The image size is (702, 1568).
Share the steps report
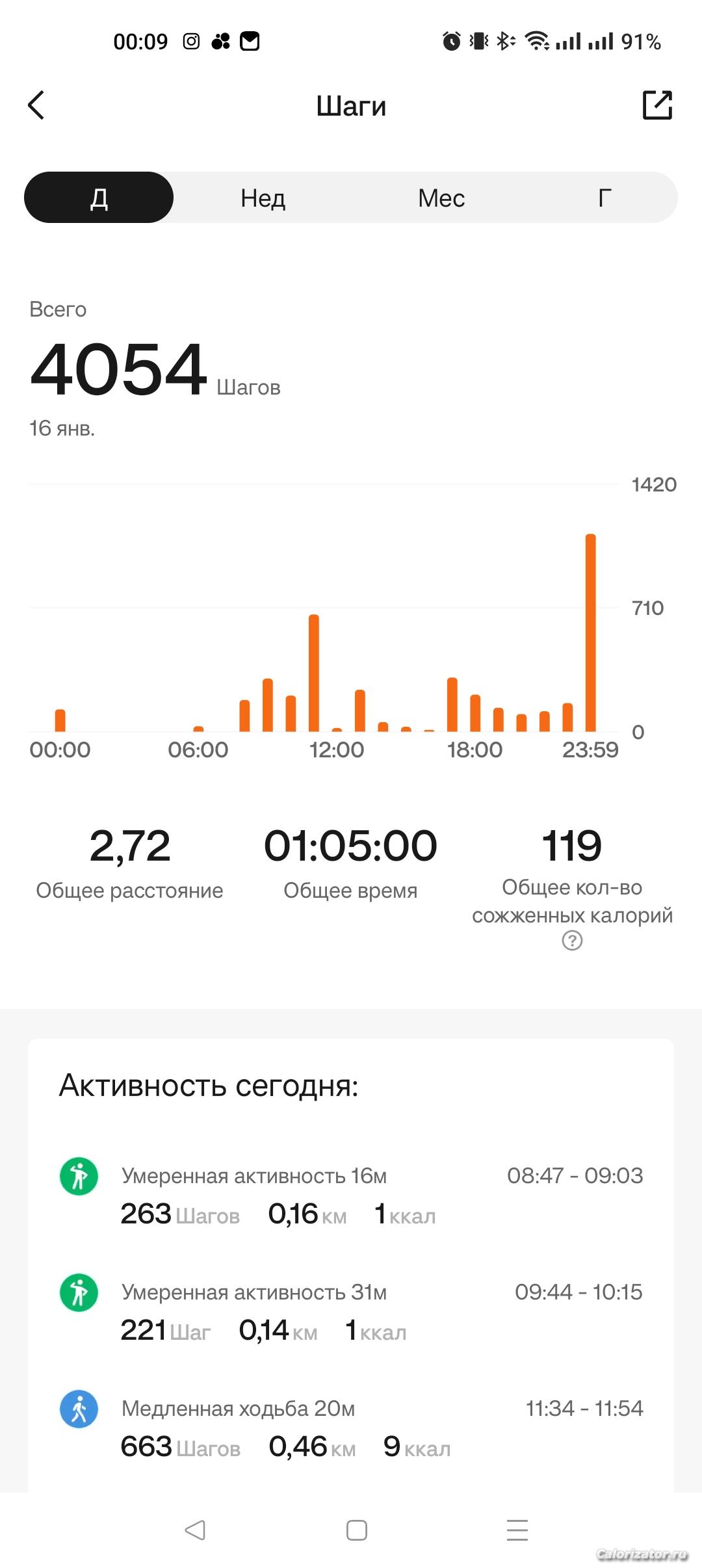tap(657, 105)
